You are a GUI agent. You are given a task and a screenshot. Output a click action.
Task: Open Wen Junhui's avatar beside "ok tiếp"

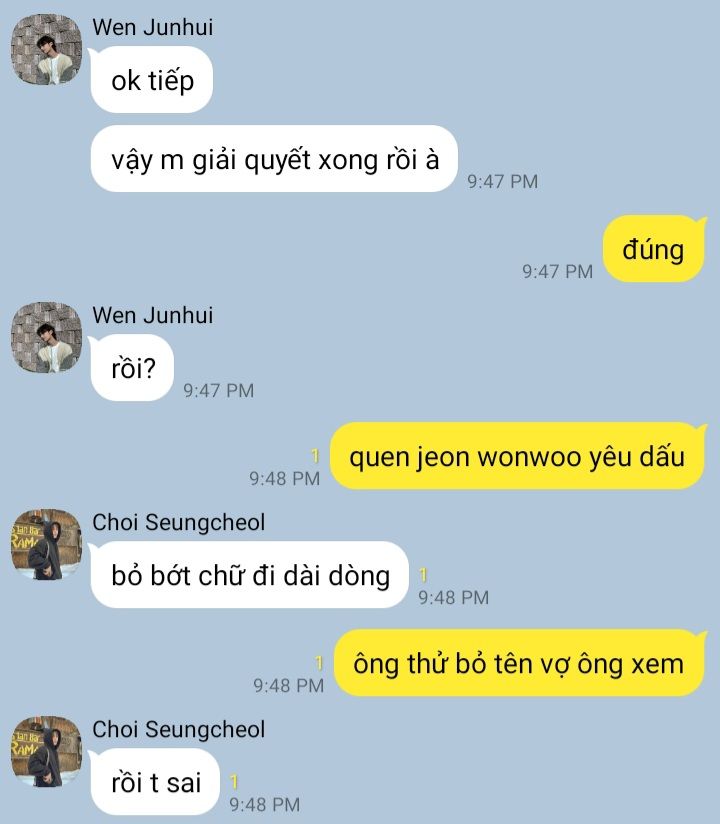pyautogui.click(x=46, y=50)
